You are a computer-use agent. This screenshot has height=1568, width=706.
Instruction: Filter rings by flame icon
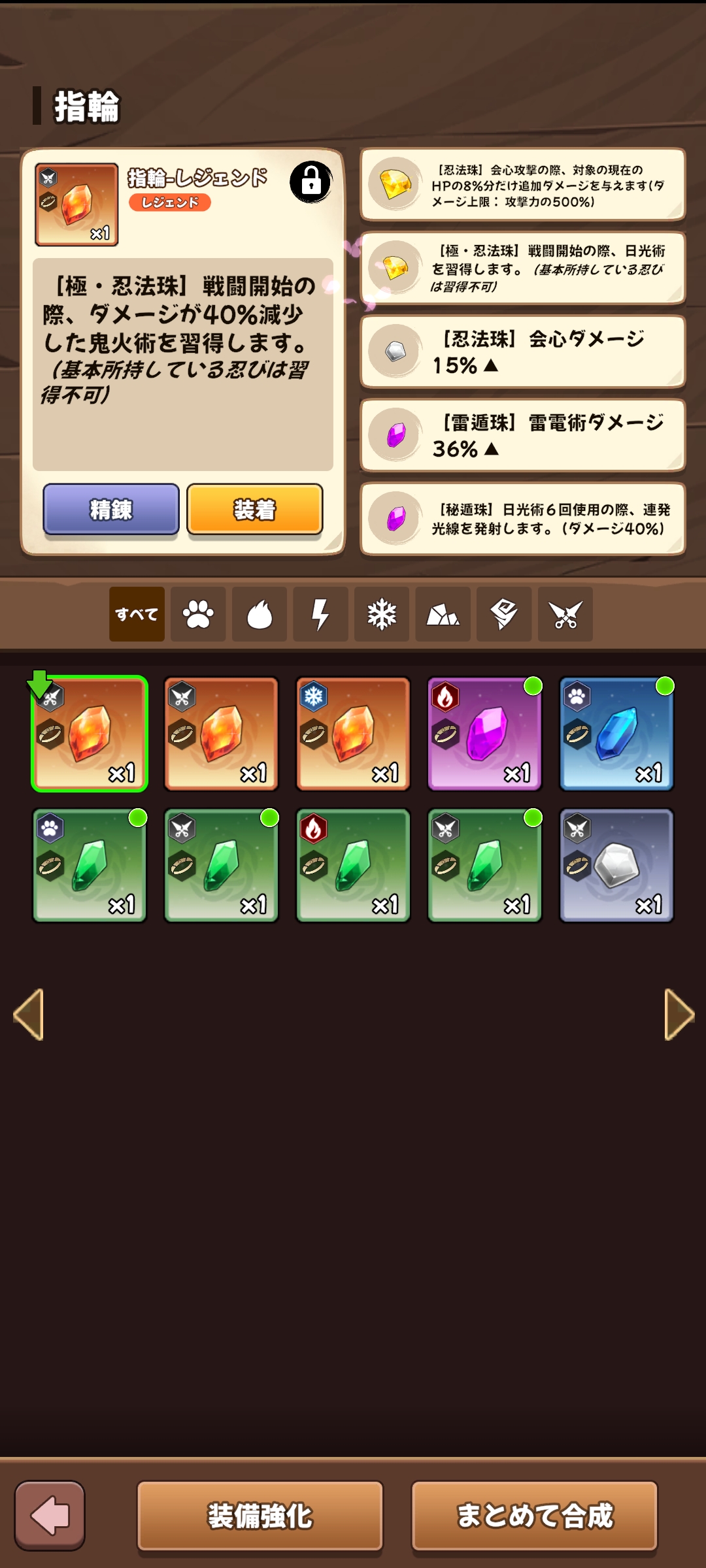[x=260, y=614]
